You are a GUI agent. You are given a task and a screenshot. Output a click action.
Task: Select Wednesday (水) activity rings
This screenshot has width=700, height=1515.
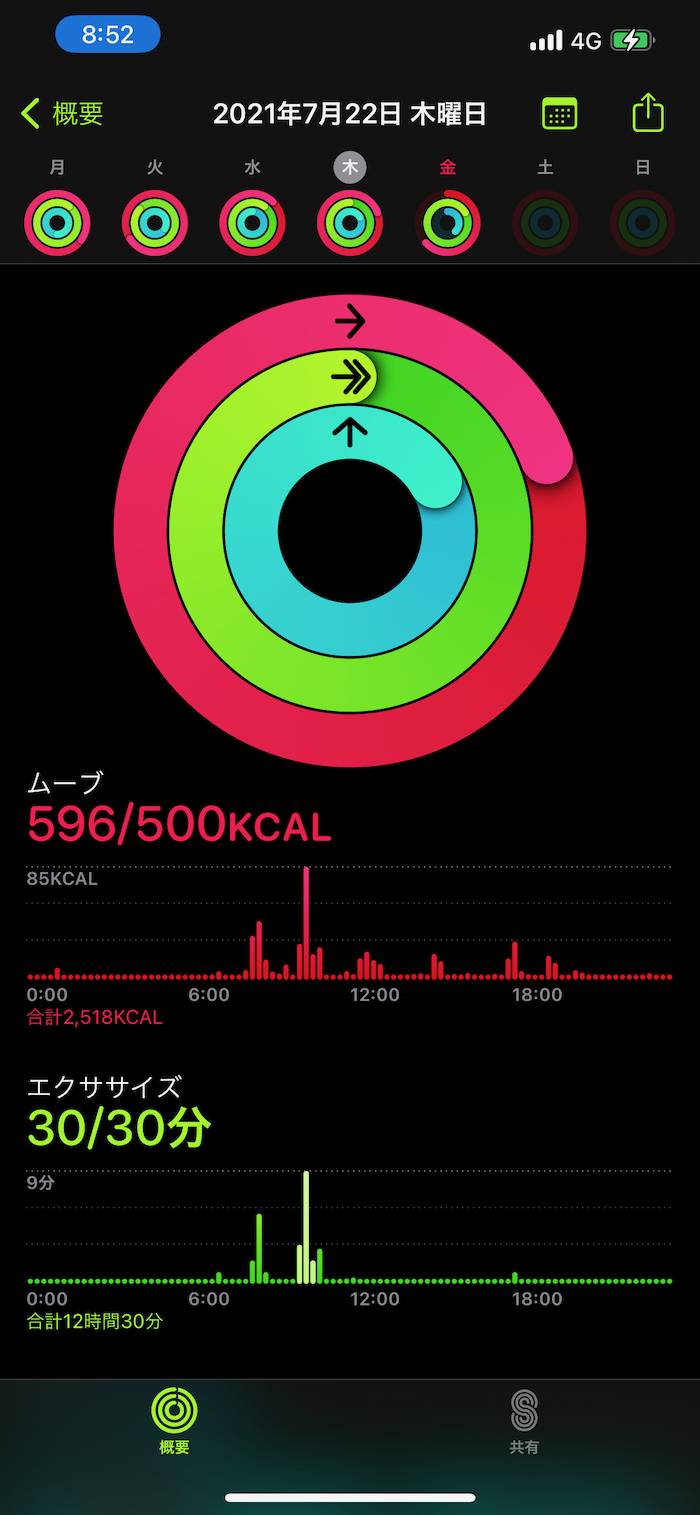pyautogui.click(x=252, y=222)
